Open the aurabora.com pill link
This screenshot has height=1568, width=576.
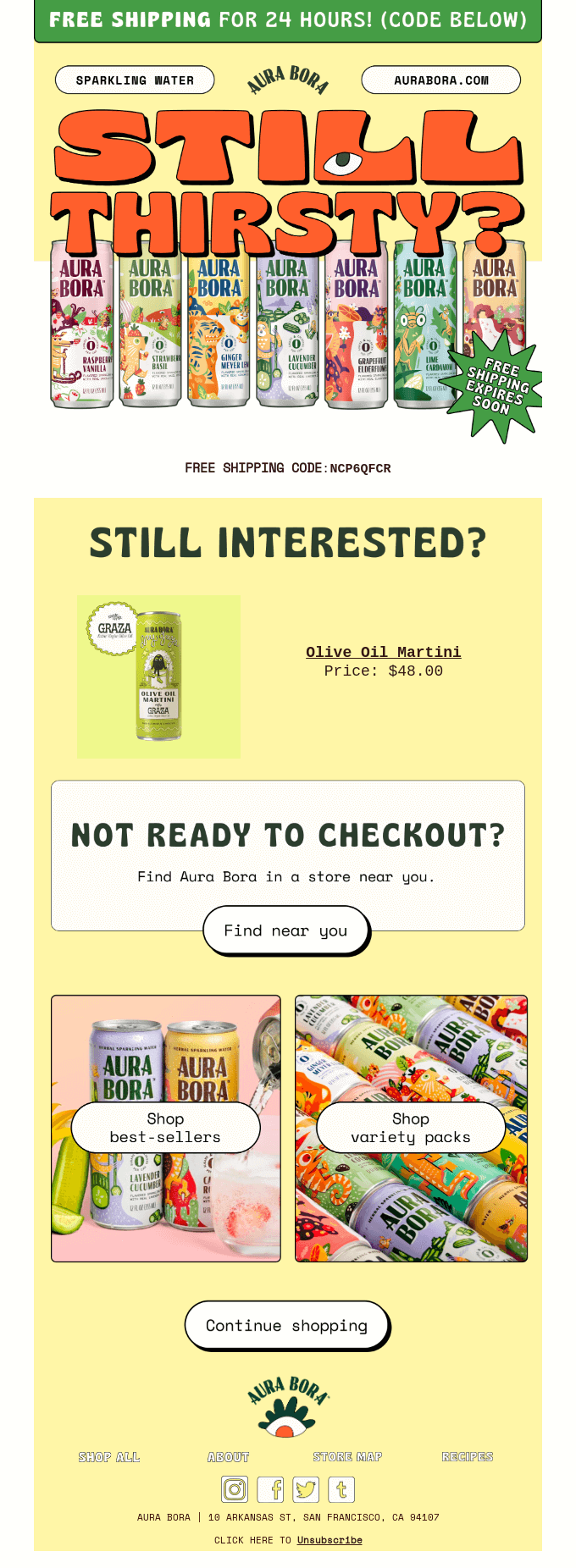[440, 80]
